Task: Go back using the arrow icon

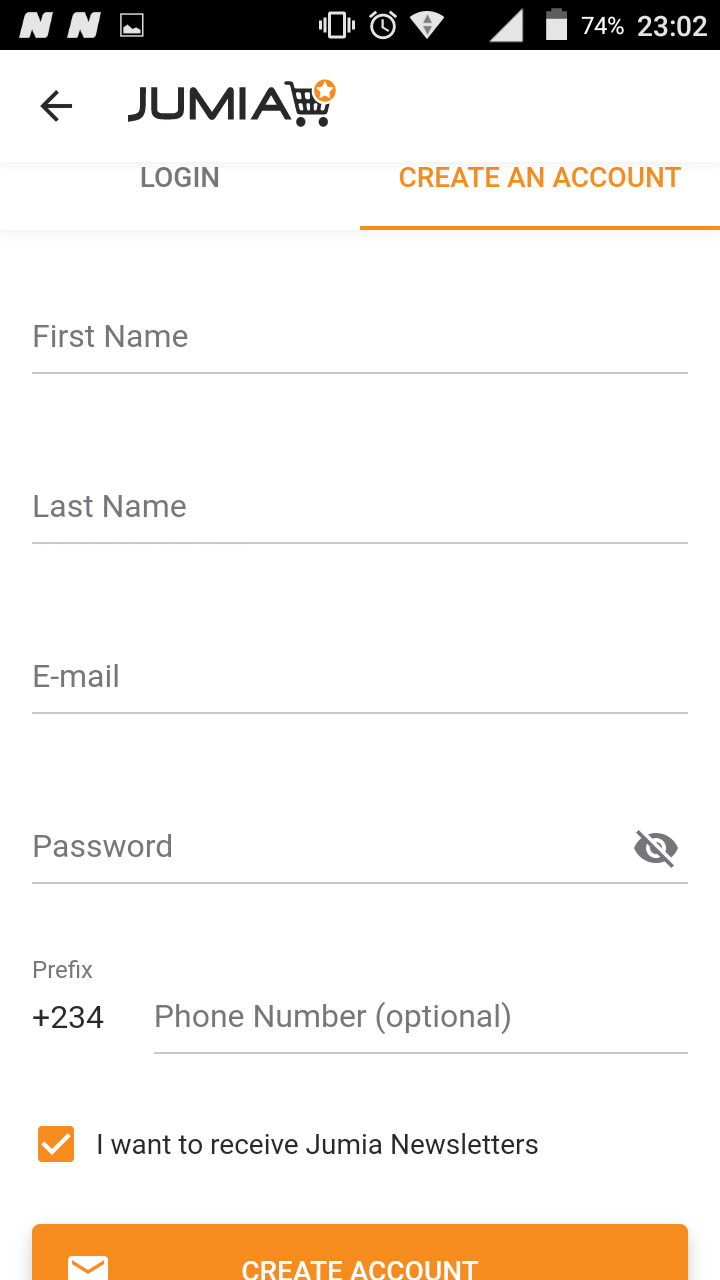Action: tap(56, 106)
